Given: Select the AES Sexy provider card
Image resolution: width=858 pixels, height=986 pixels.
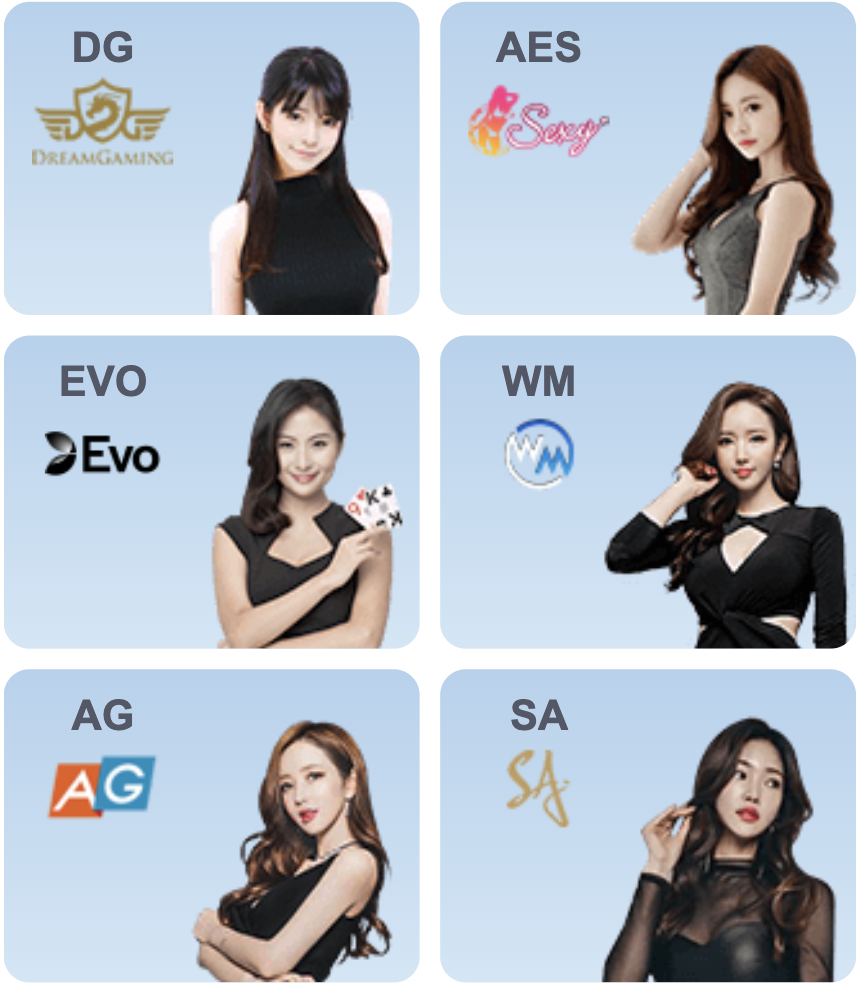Looking at the screenshot, I should [x=647, y=158].
